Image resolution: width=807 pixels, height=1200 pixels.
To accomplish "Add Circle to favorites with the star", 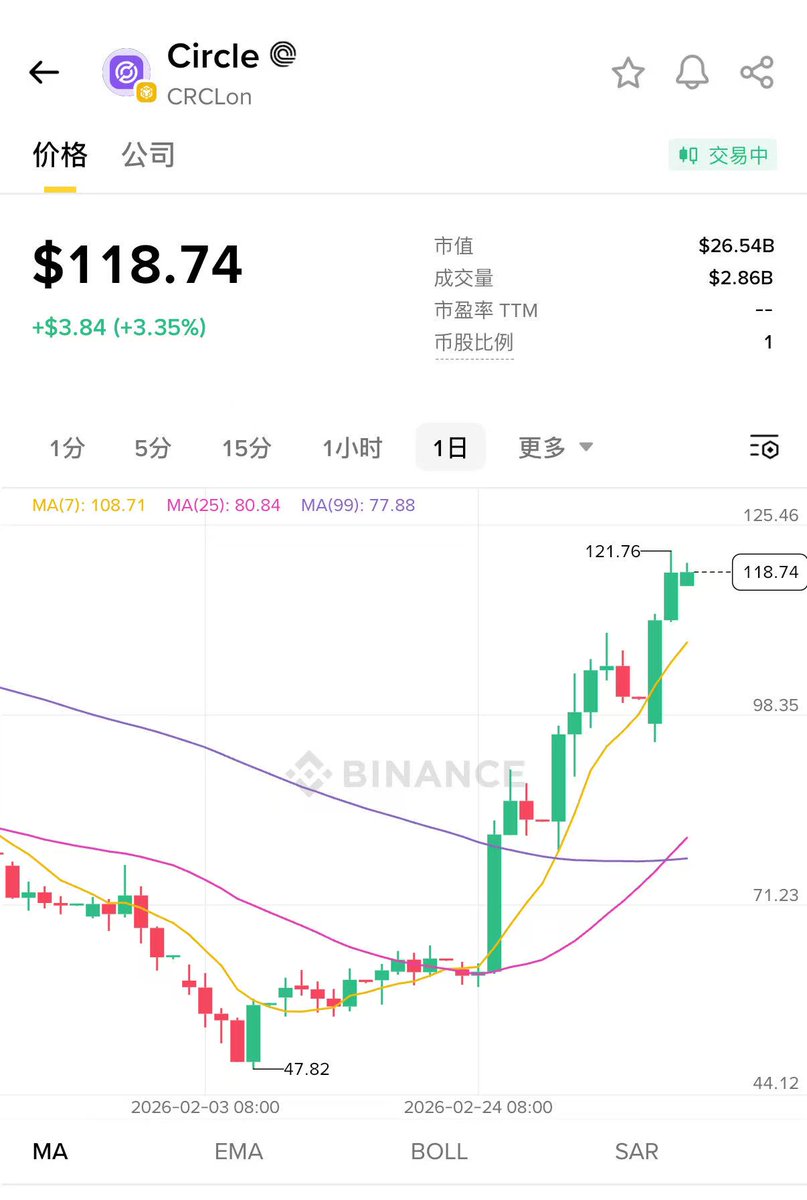I will click(628, 72).
